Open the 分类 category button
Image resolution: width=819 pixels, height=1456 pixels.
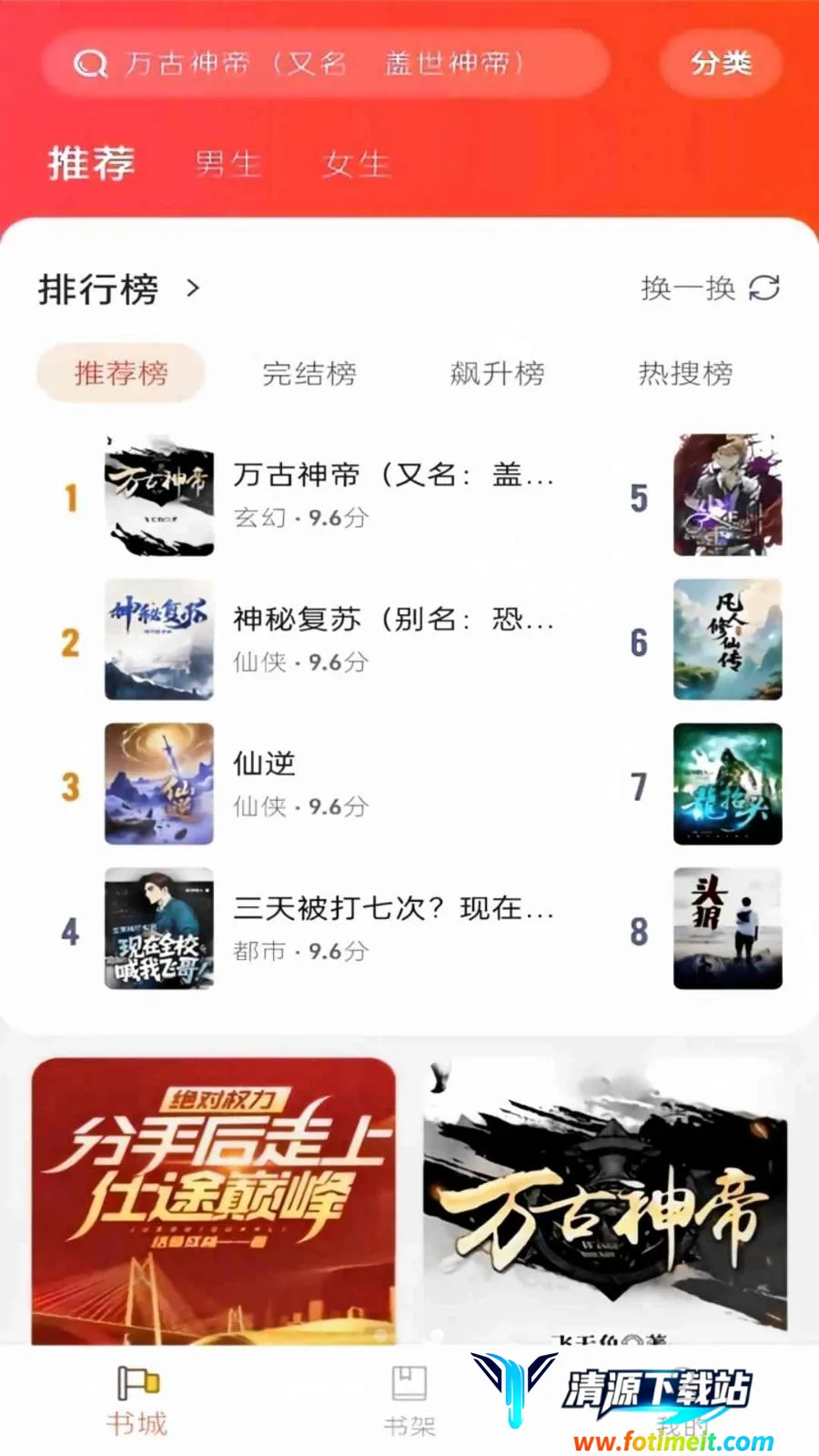coord(721,63)
